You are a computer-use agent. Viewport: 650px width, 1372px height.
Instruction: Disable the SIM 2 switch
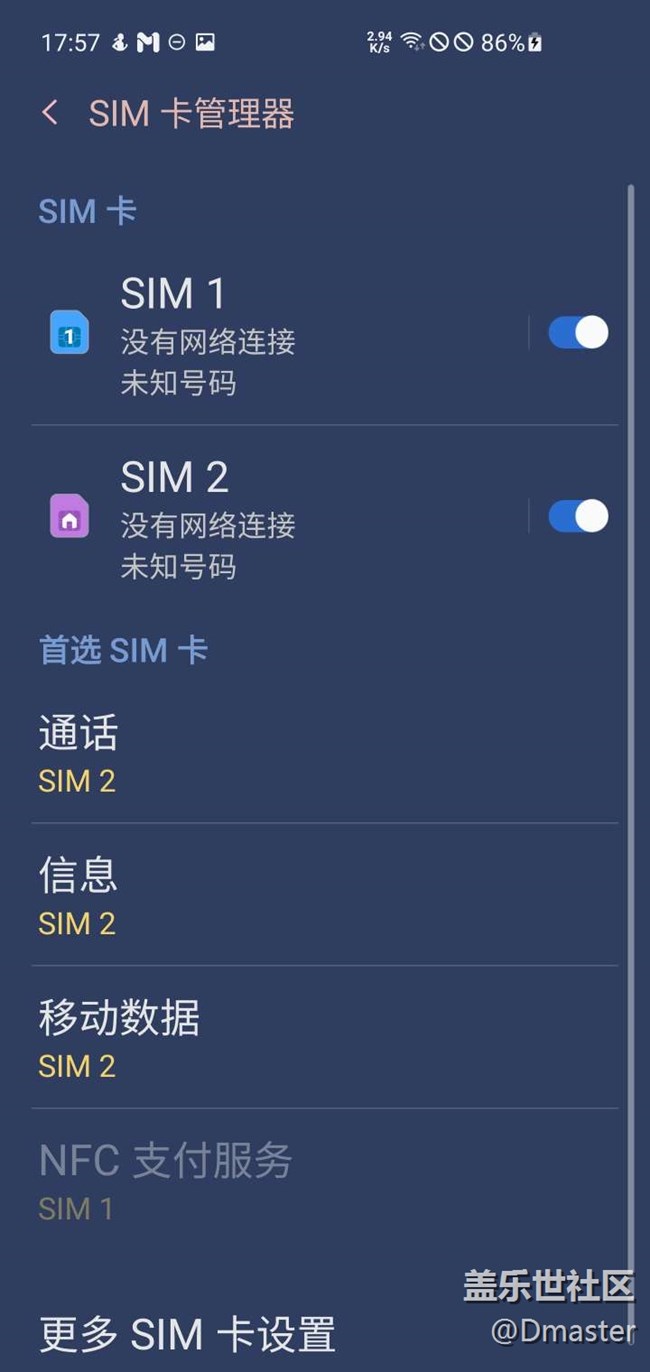pos(578,516)
